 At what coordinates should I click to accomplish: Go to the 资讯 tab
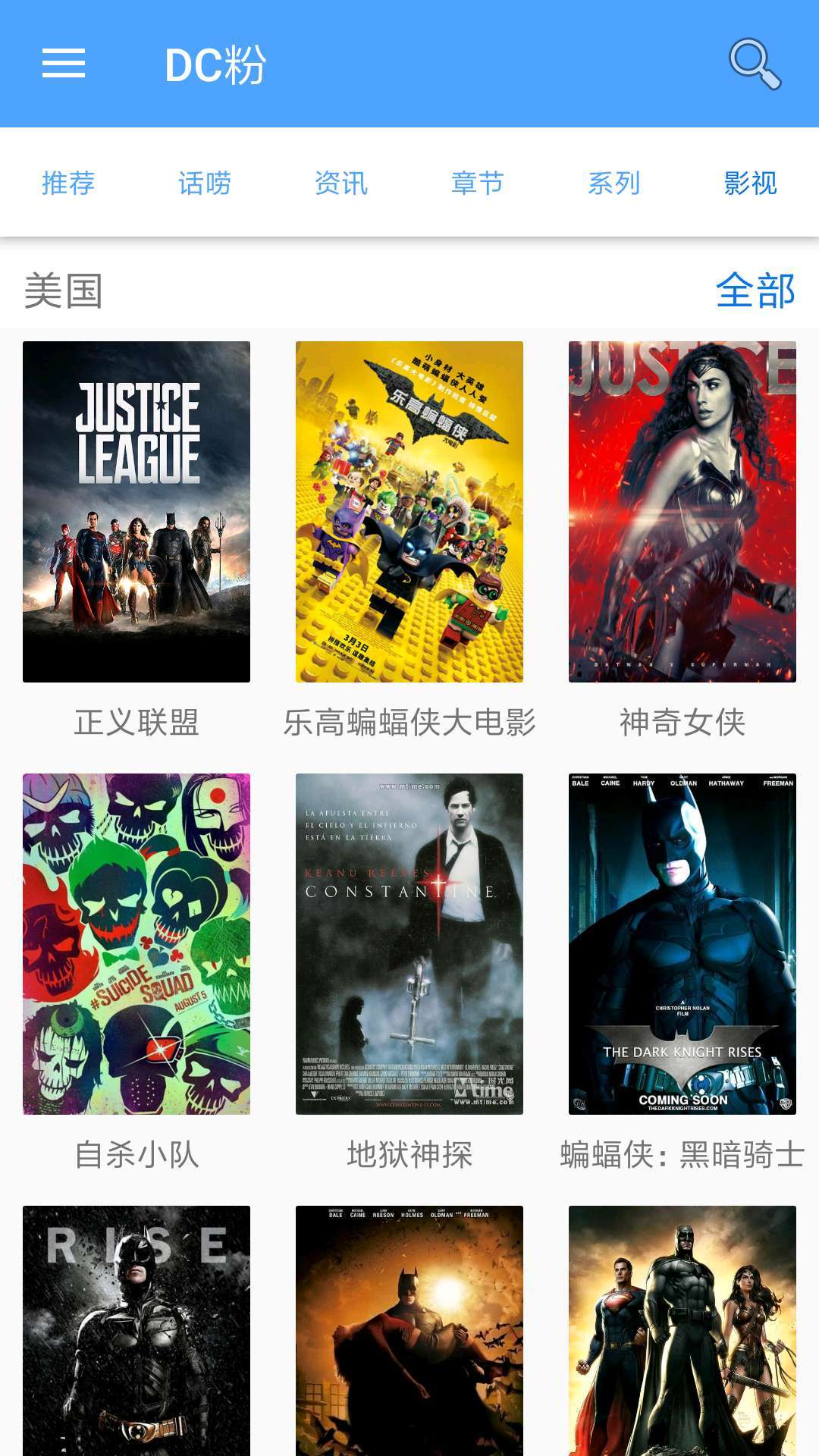(341, 183)
